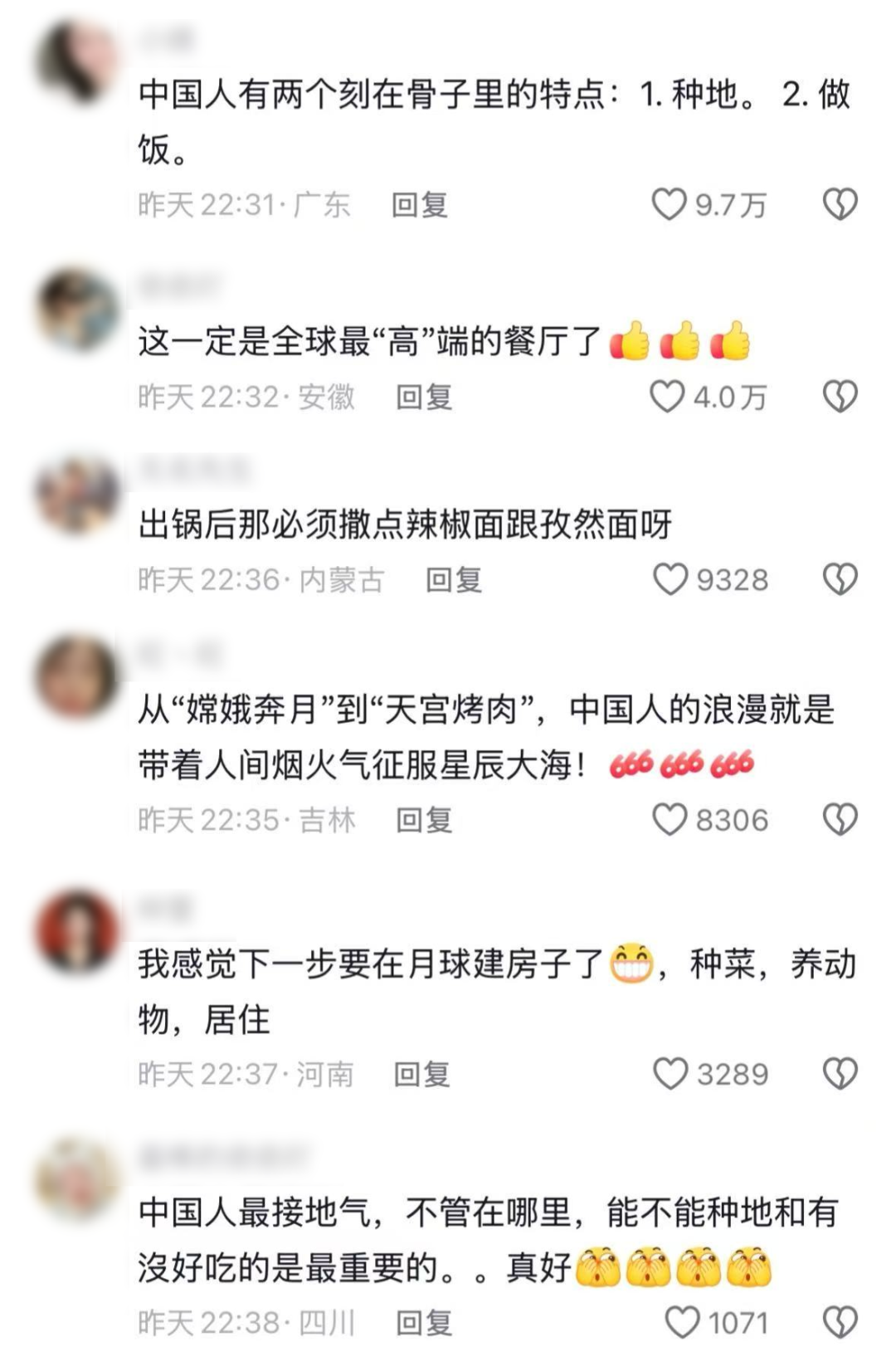Dislike the comment from 四川
896x1371 pixels.
[x=840, y=1322]
